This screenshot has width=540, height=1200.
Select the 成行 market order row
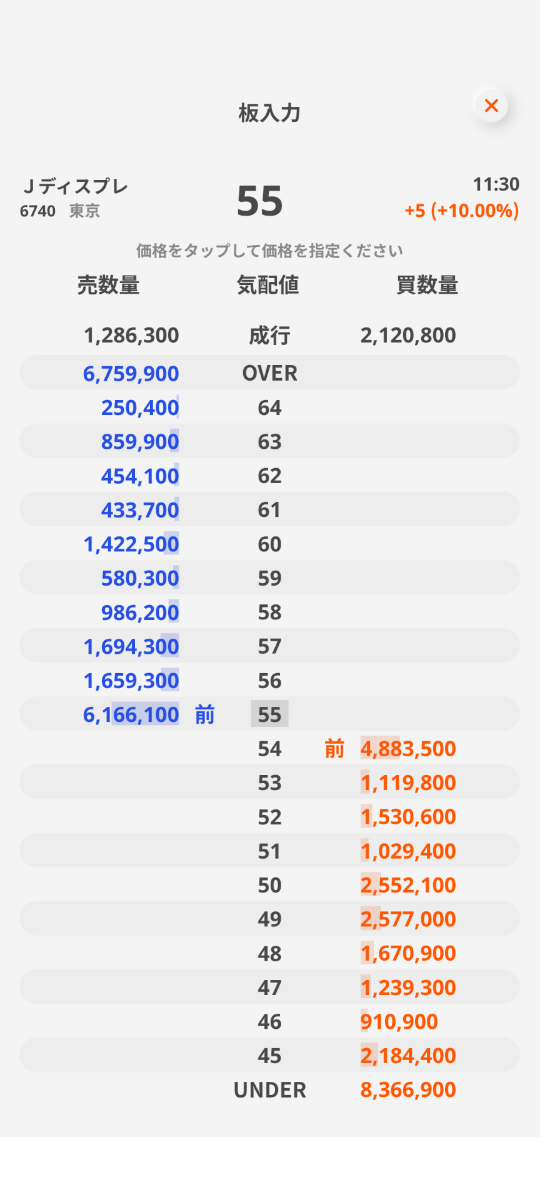[270, 336]
